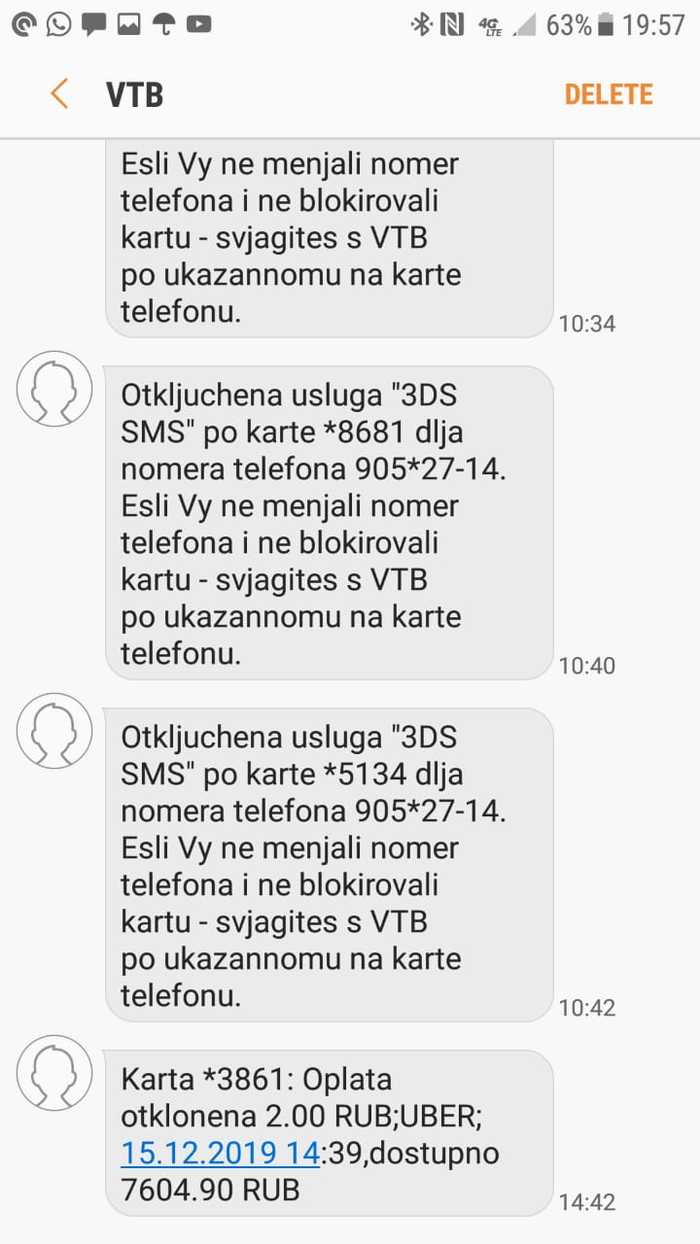Open the date link 15.12.2019 14
The image size is (700, 1244).
pos(220,1153)
